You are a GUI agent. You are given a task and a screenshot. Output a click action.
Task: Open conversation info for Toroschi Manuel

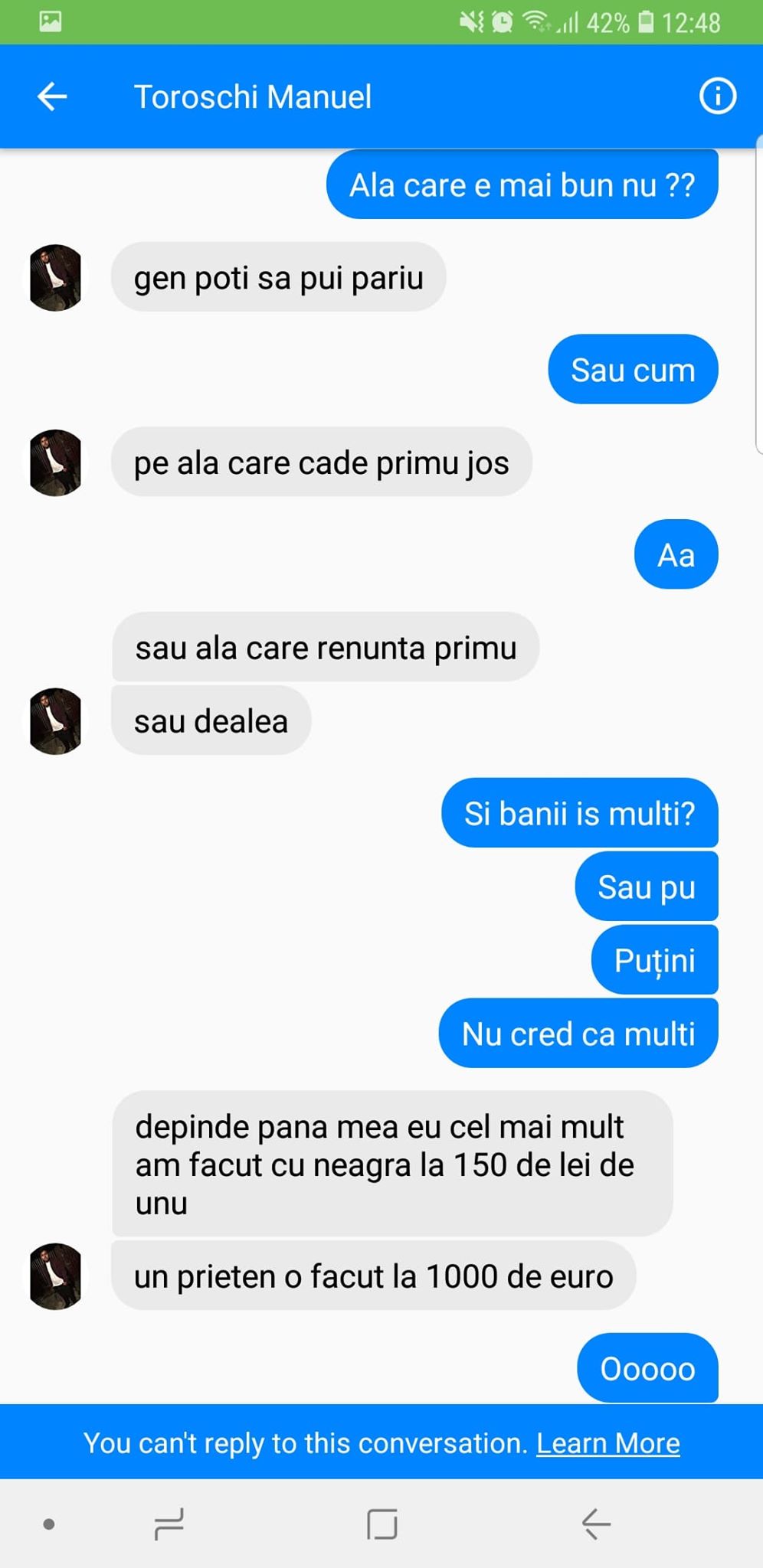717,97
